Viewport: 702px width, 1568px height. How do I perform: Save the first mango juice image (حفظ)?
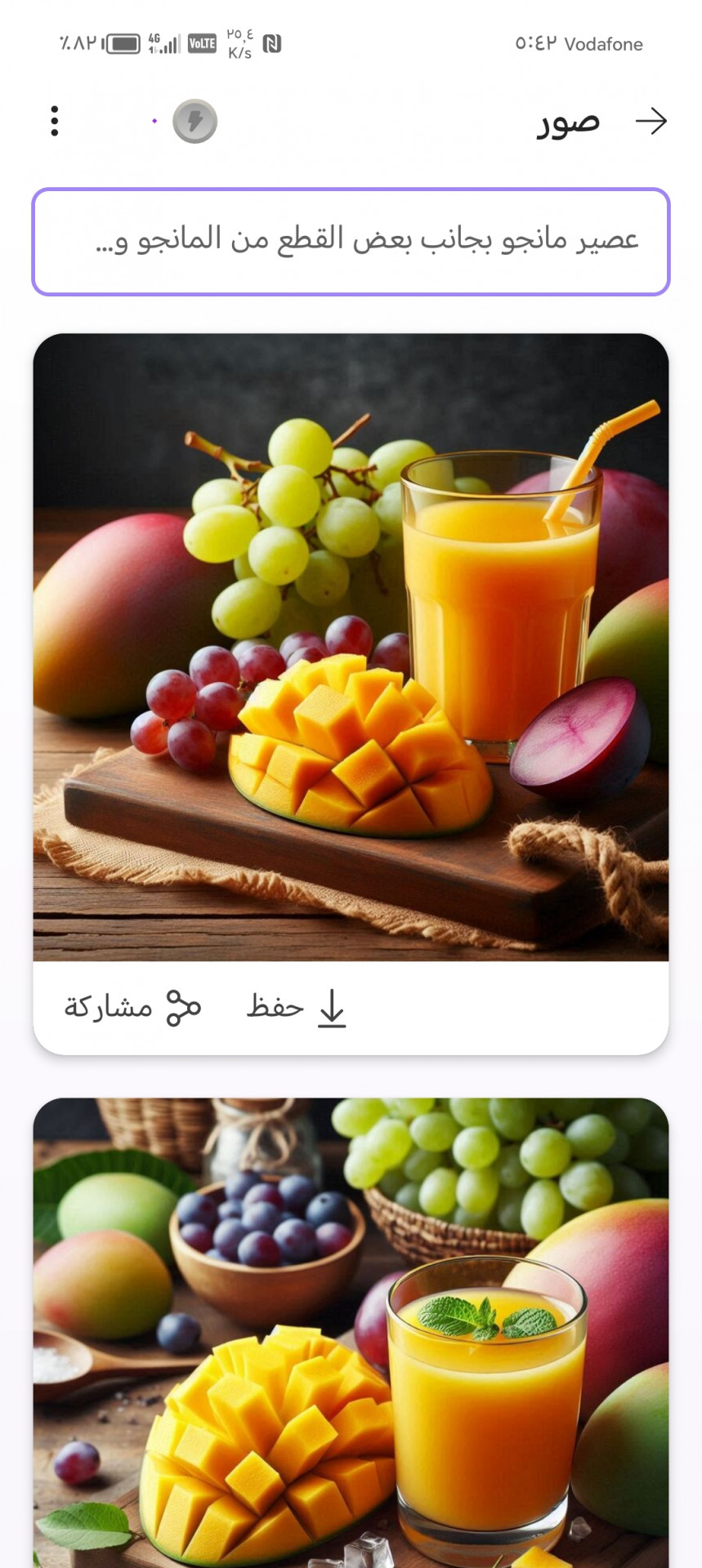297,1007
